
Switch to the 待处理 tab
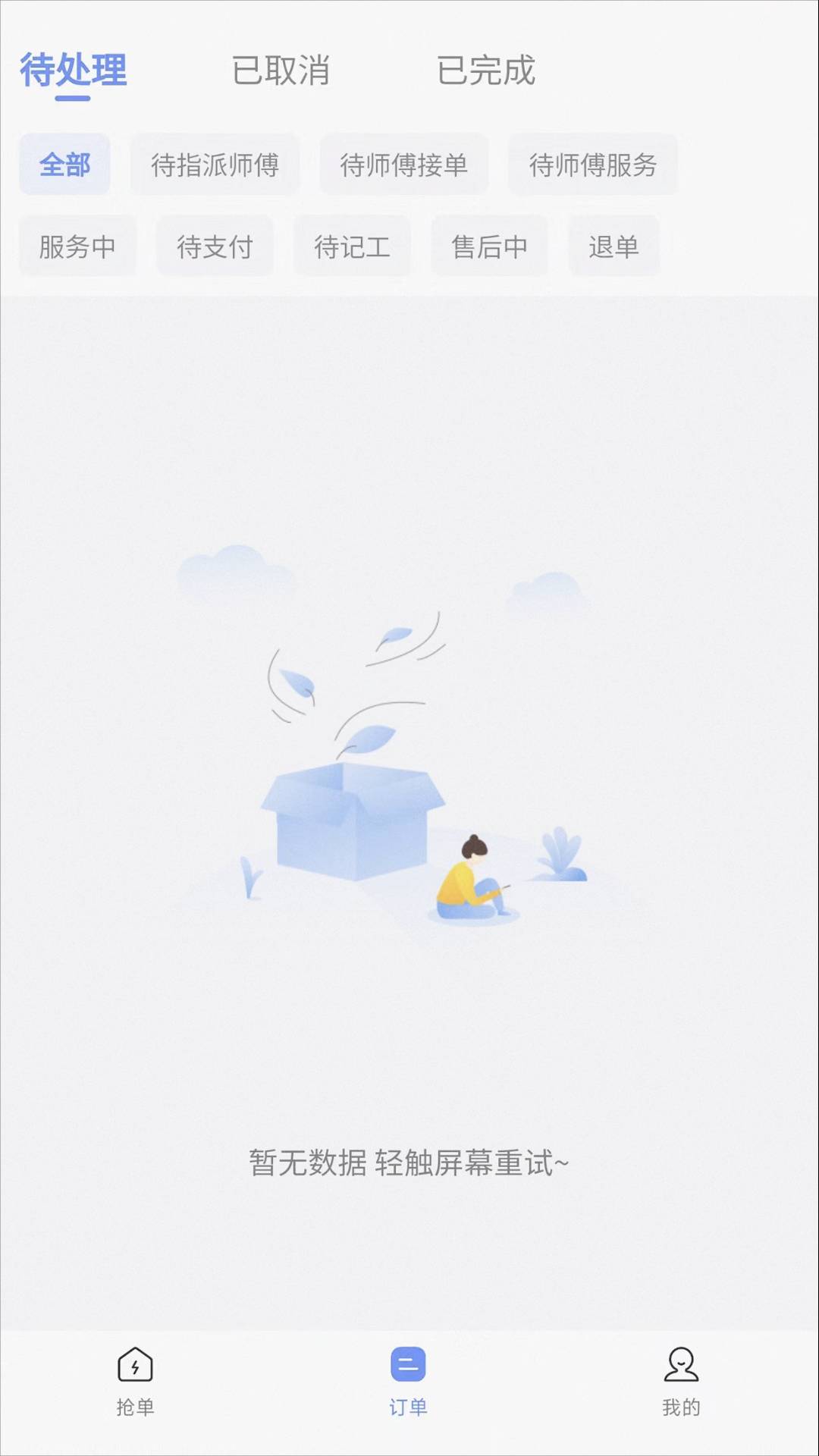73,71
